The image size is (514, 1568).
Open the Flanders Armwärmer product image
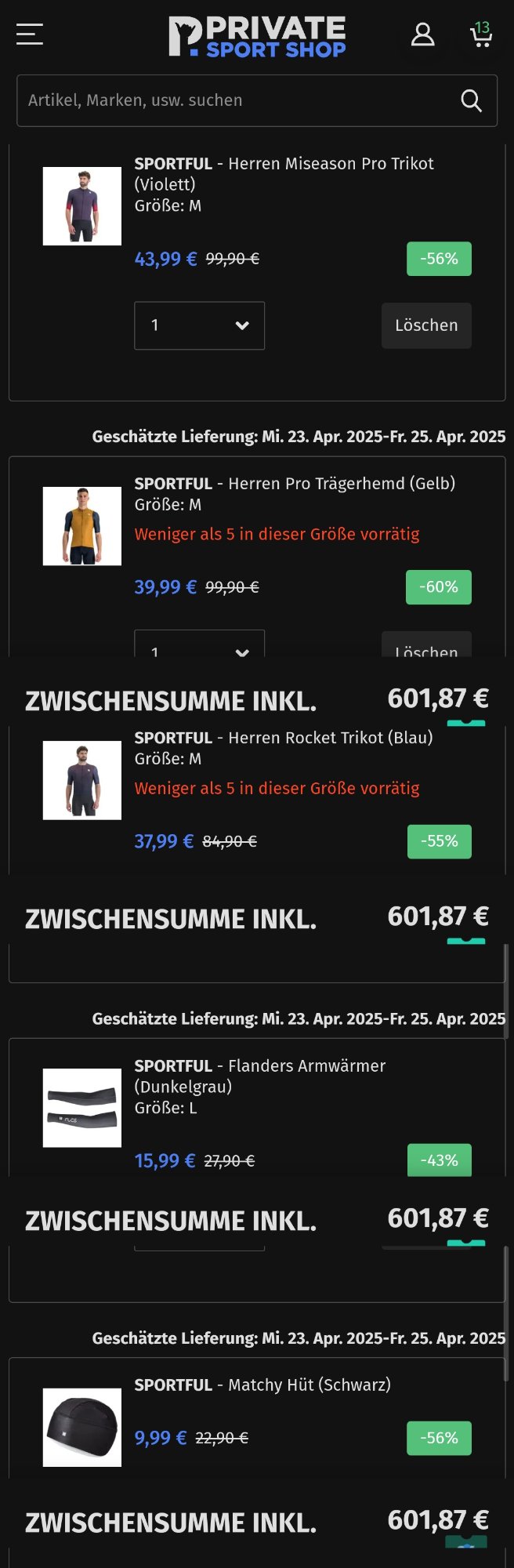coord(82,1108)
